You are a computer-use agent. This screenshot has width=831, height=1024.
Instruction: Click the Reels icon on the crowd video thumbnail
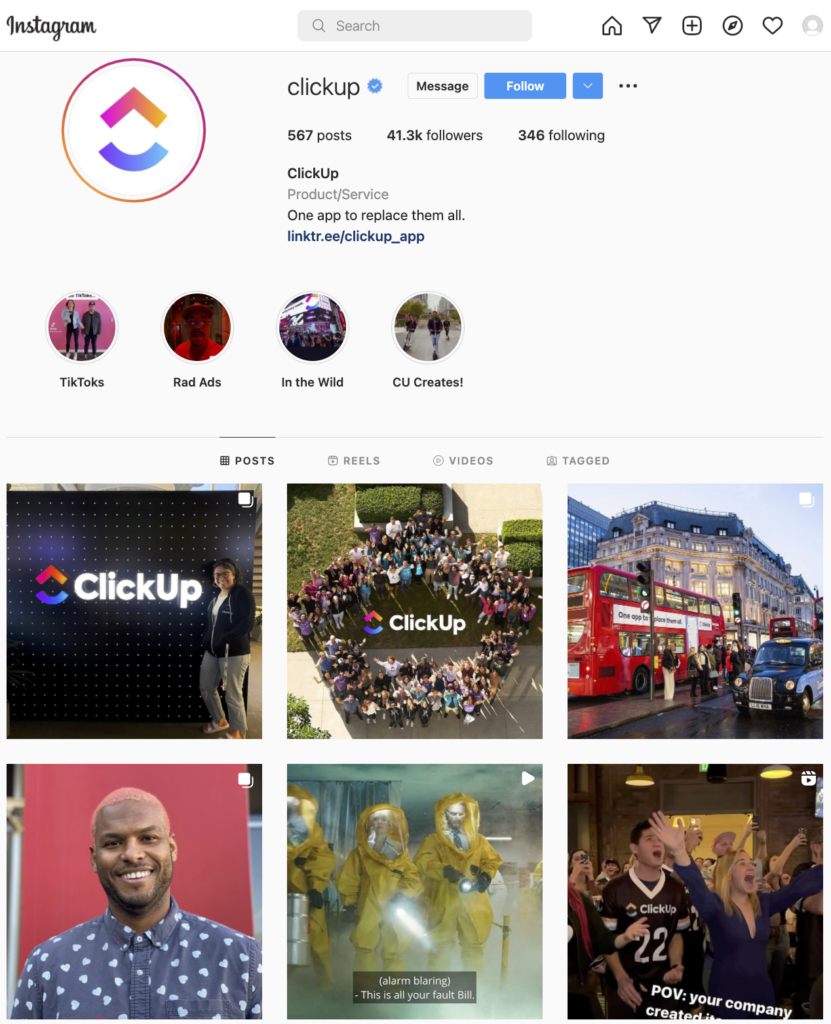807,778
